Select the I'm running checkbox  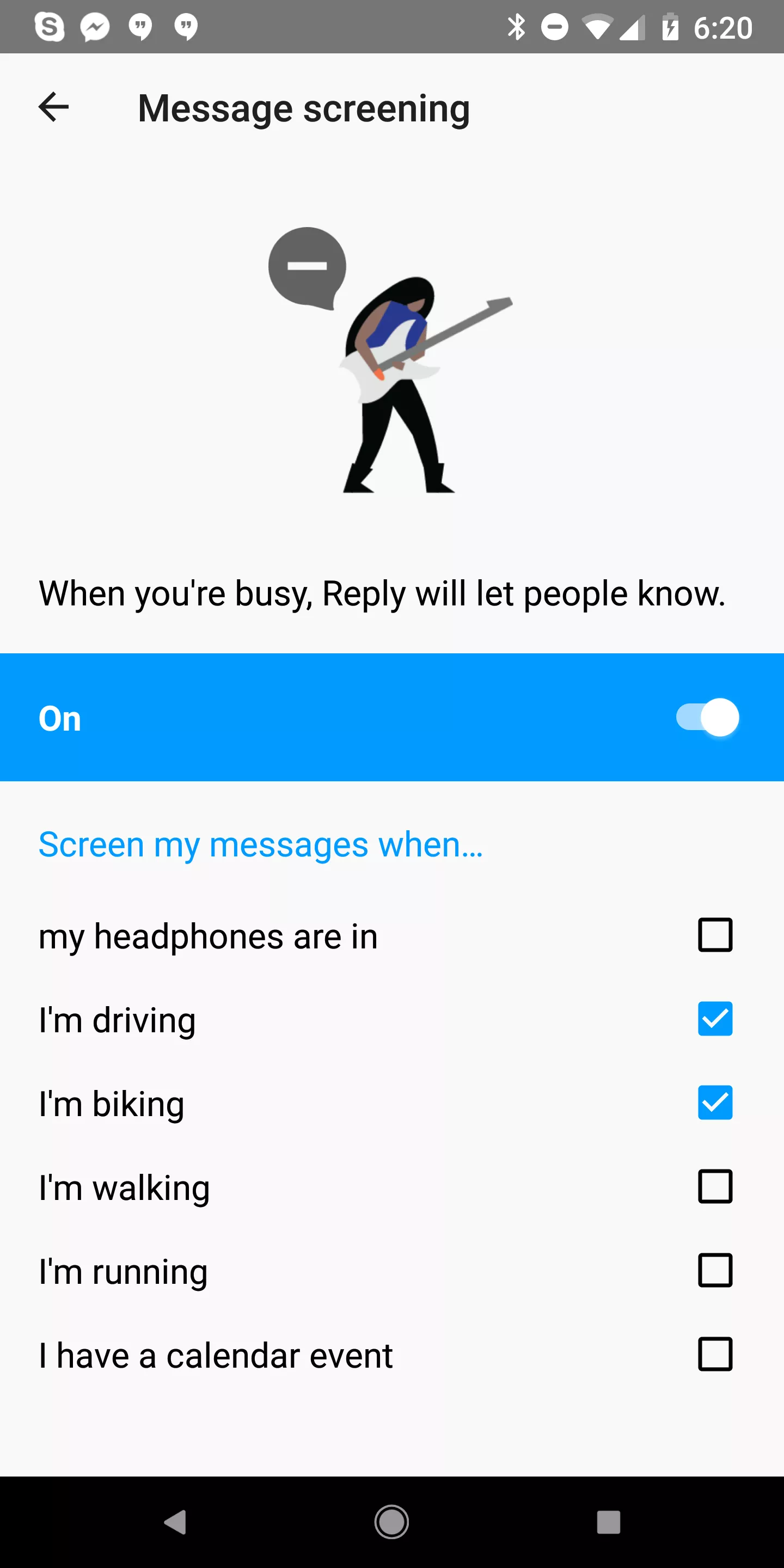coord(715,1271)
